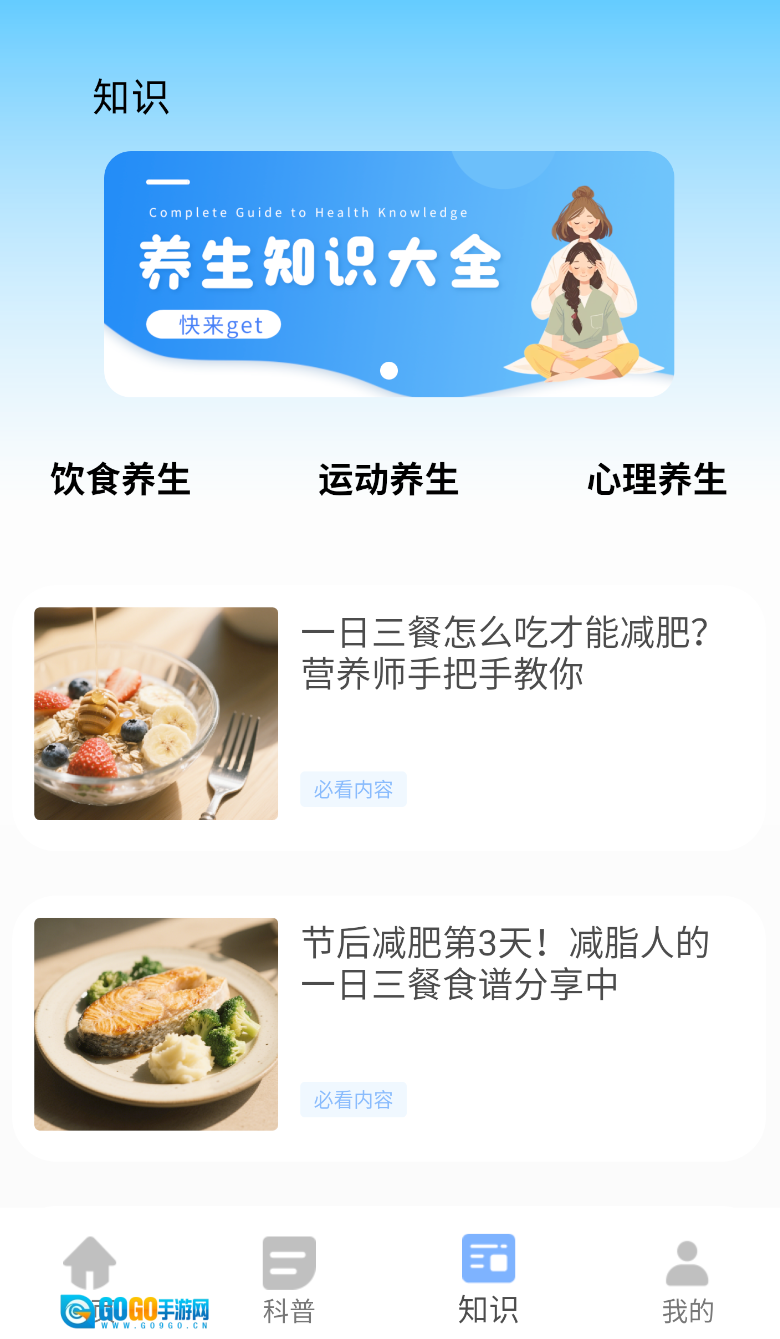Open the 我的 profile icon
The image size is (780, 1339).
click(x=686, y=1263)
